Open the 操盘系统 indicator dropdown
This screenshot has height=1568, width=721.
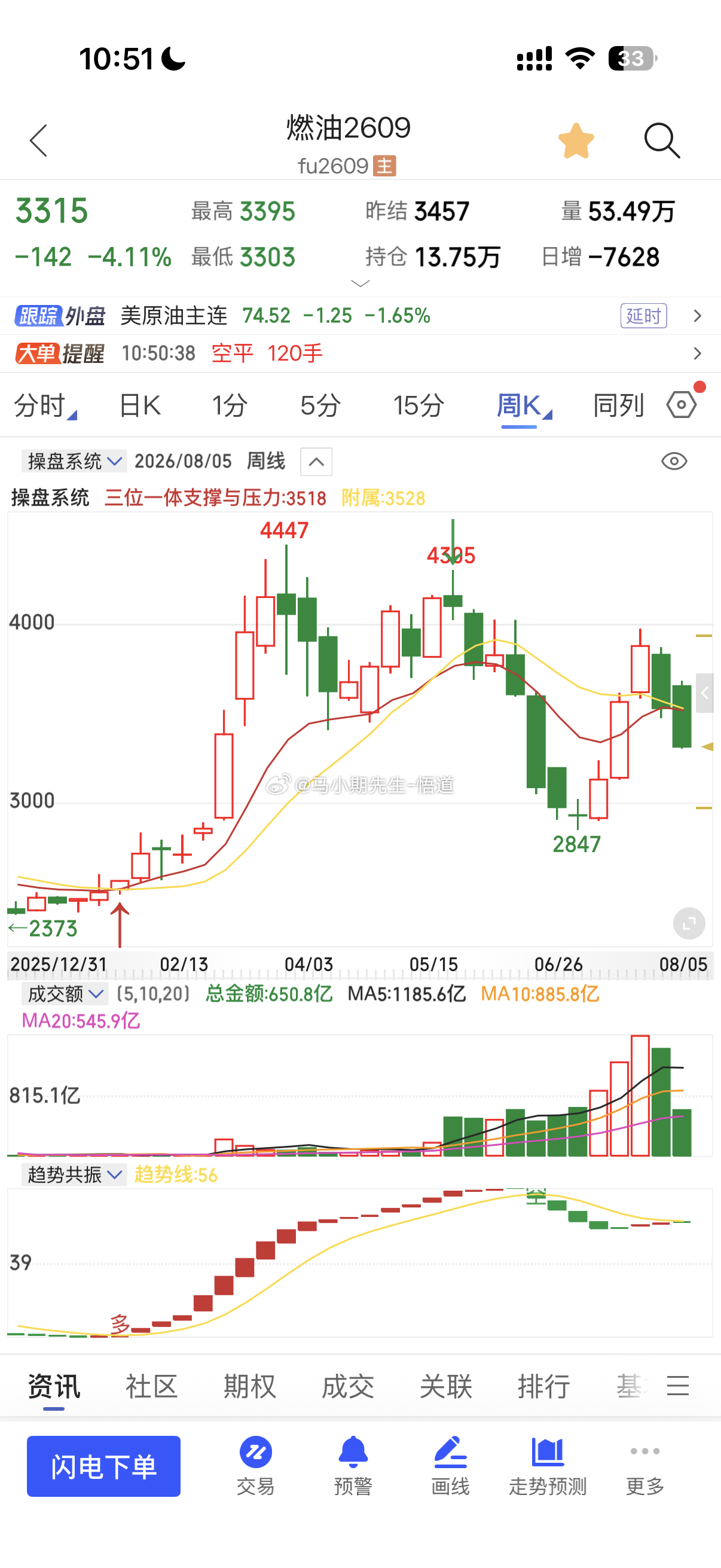pyautogui.click(x=74, y=462)
